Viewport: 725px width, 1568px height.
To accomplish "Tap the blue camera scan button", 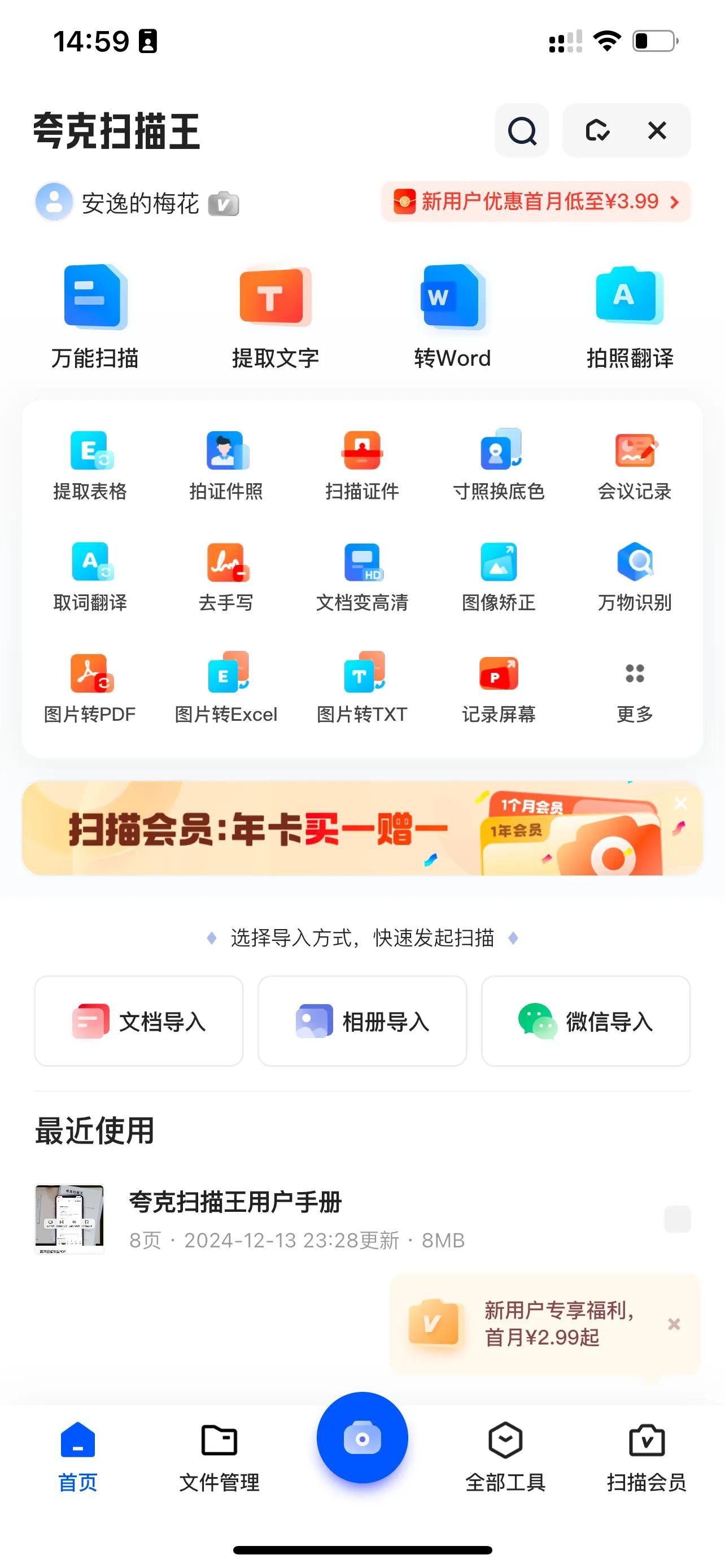I will point(362,1438).
